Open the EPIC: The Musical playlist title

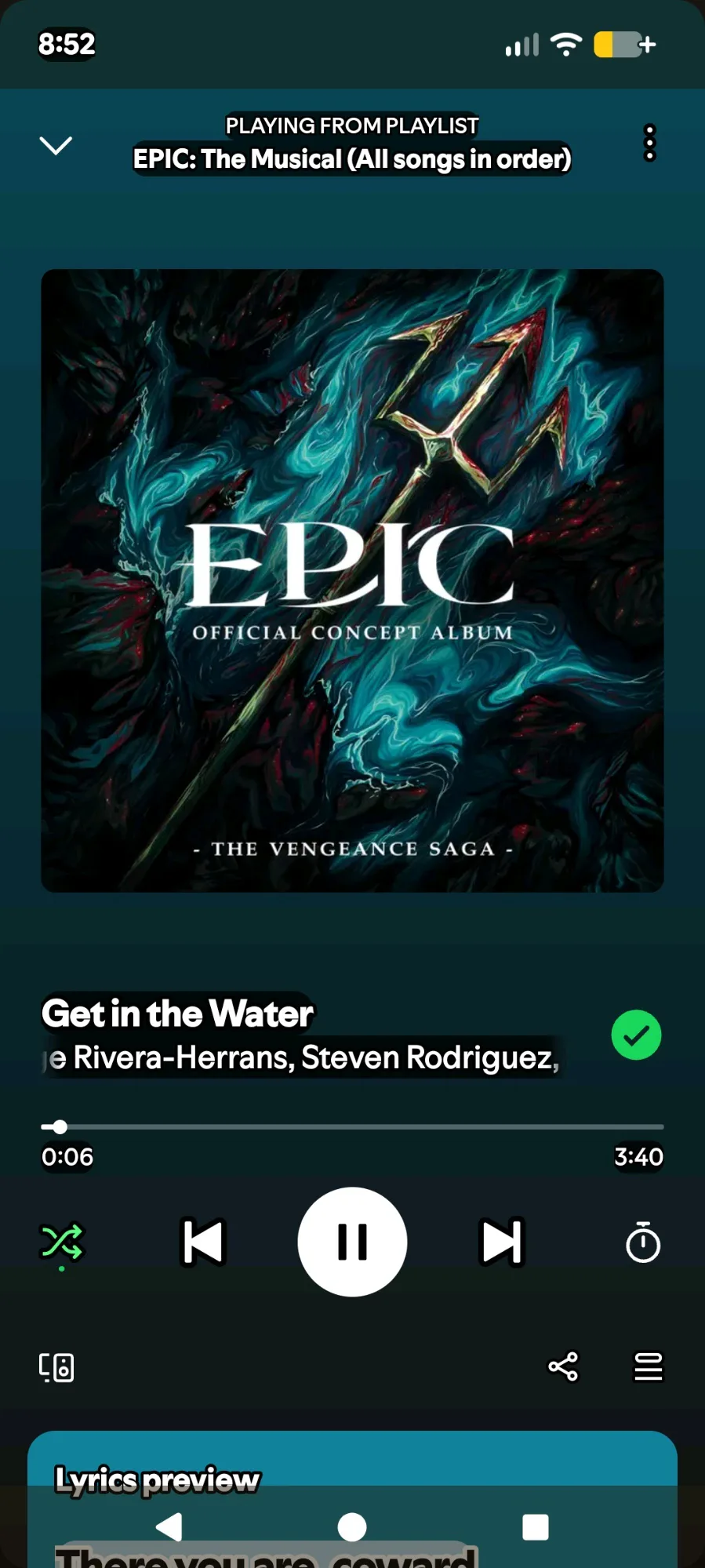351,158
